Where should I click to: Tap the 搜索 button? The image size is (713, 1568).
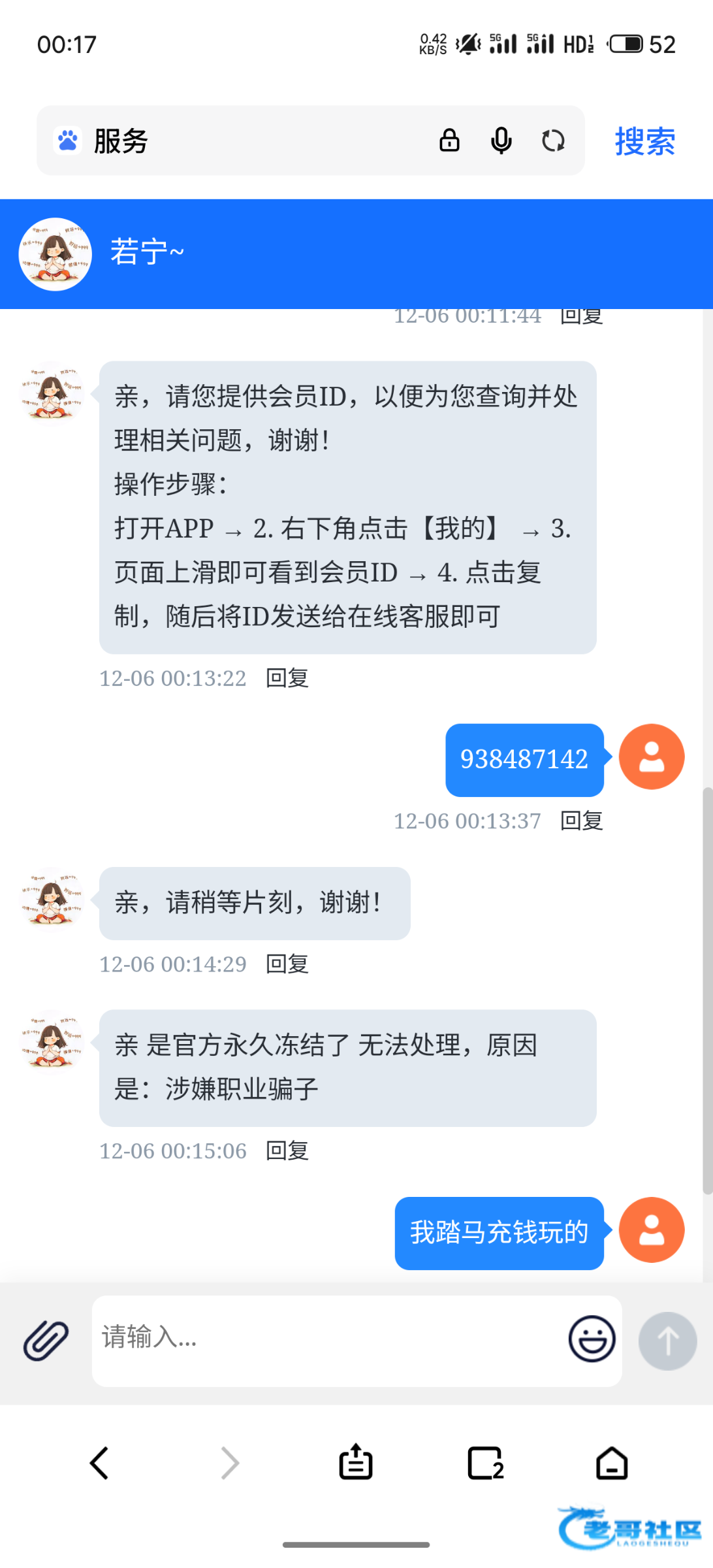pyautogui.click(x=644, y=141)
